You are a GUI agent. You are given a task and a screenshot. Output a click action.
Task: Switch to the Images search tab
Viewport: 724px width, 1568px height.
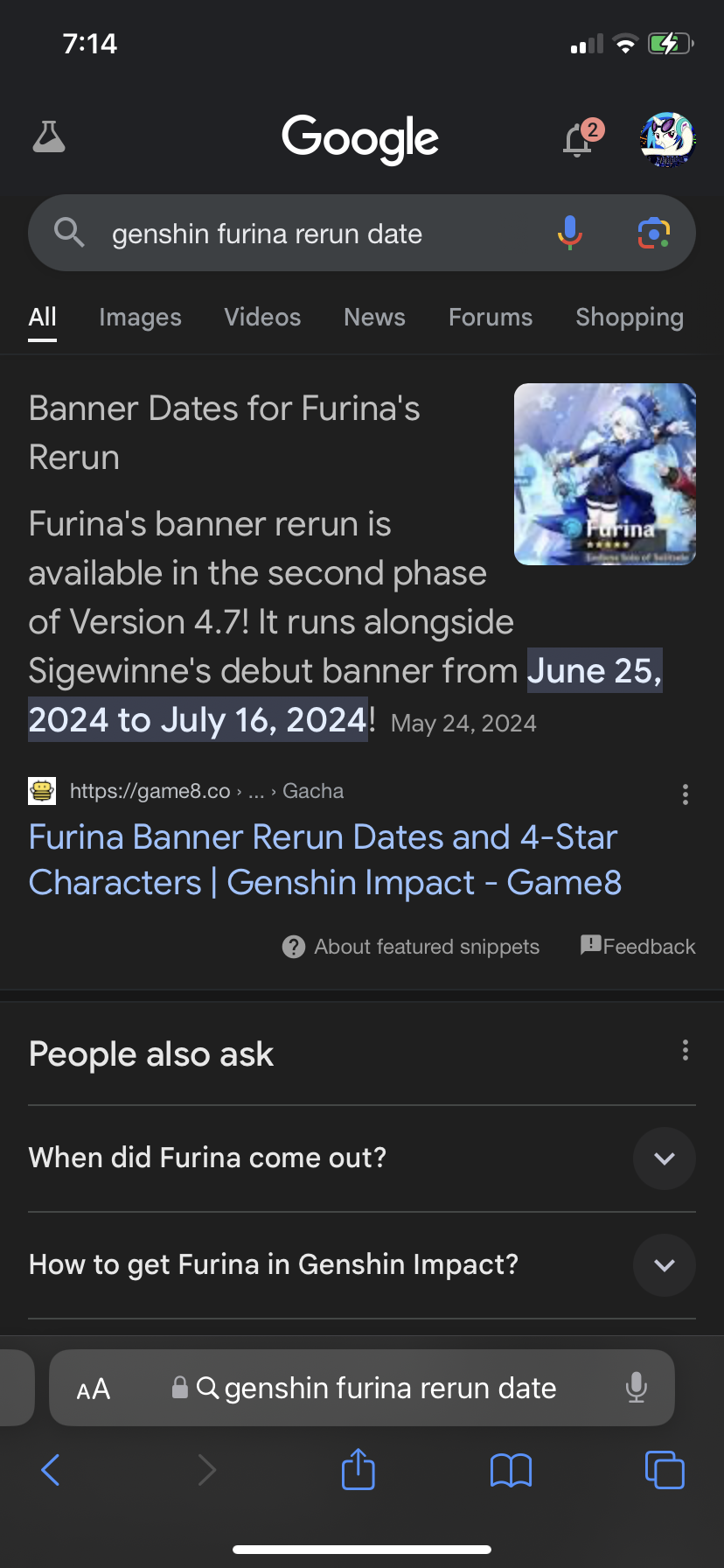[x=140, y=317]
